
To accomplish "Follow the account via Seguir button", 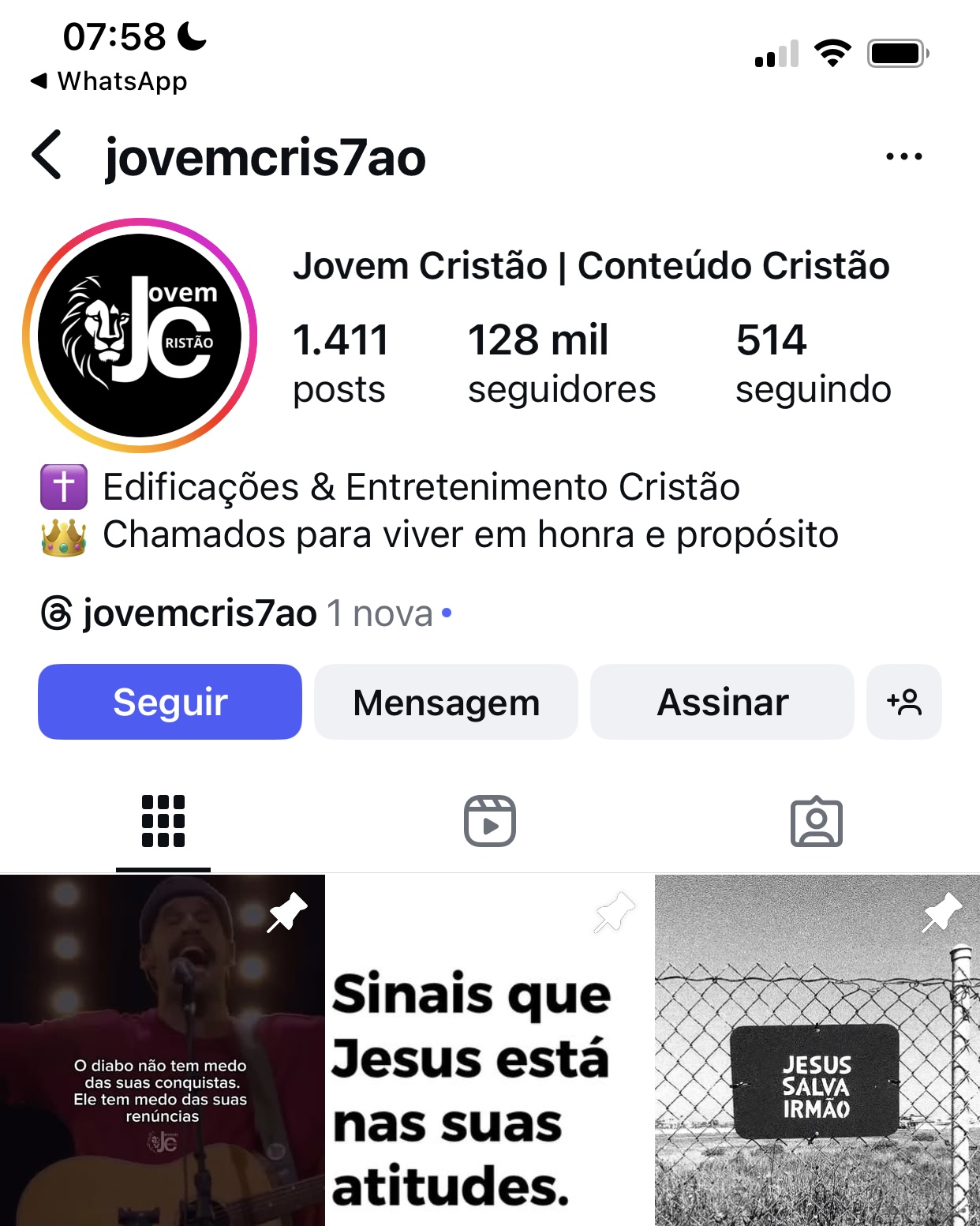I will [169, 701].
